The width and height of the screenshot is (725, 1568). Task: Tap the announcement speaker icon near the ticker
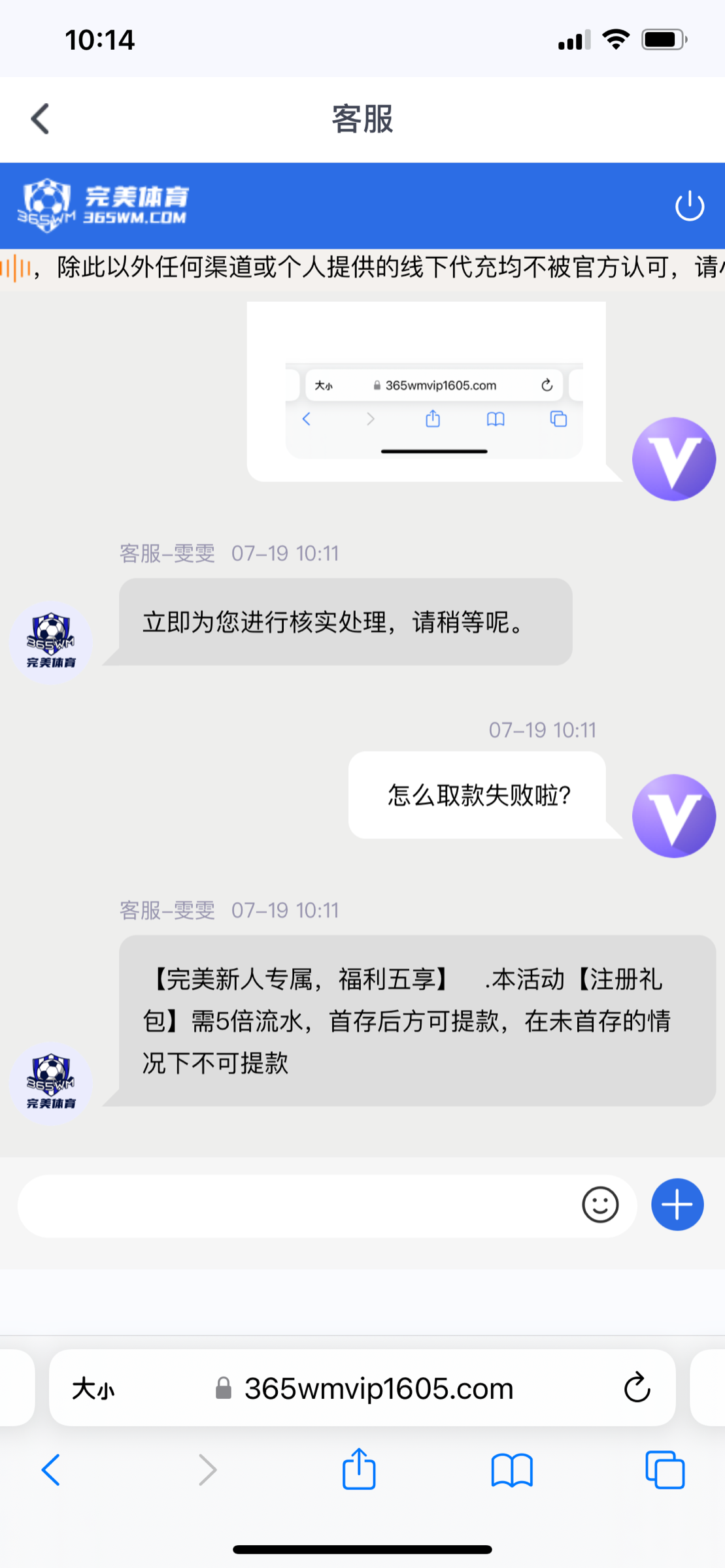(x=16, y=268)
